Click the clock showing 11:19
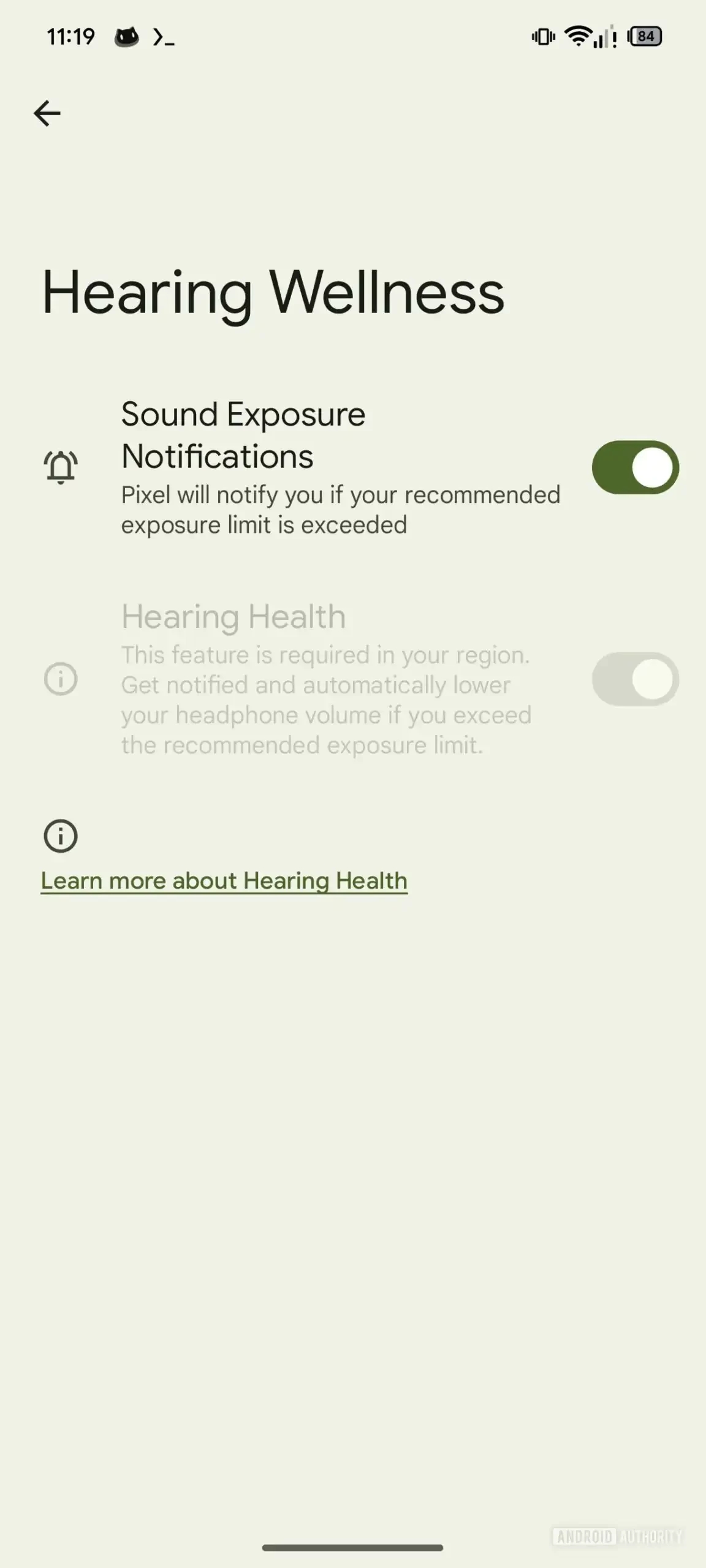The image size is (706, 1568). pos(70,37)
